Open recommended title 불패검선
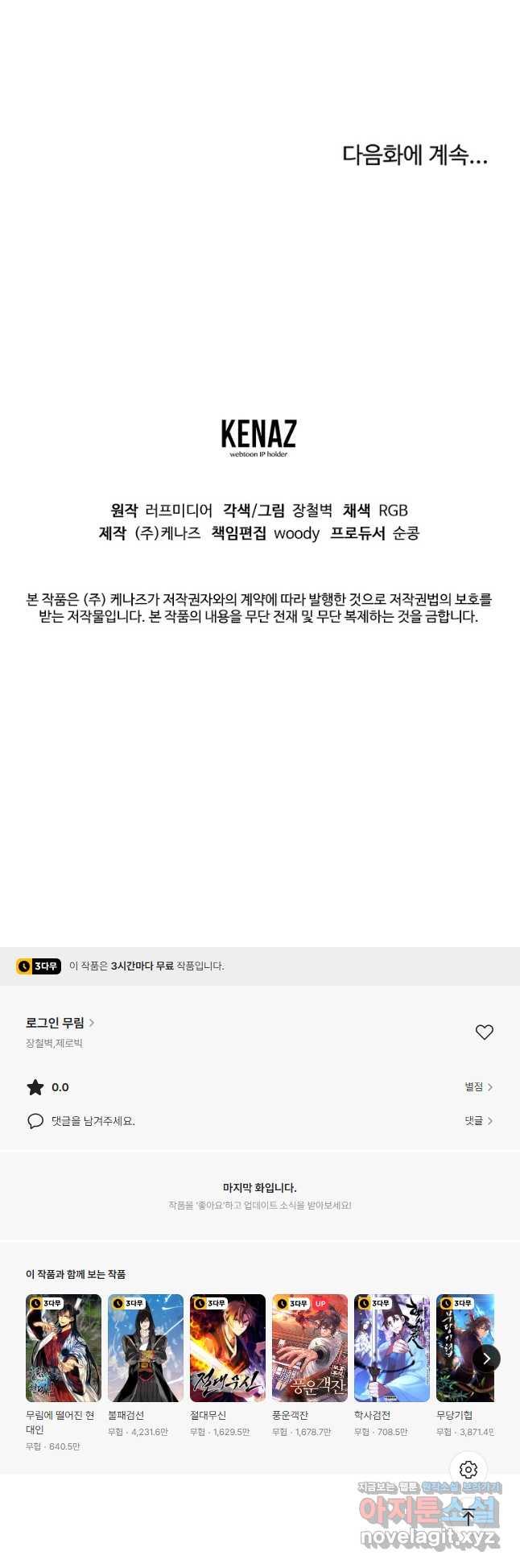The image size is (520, 1568). tap(146, 1348)
